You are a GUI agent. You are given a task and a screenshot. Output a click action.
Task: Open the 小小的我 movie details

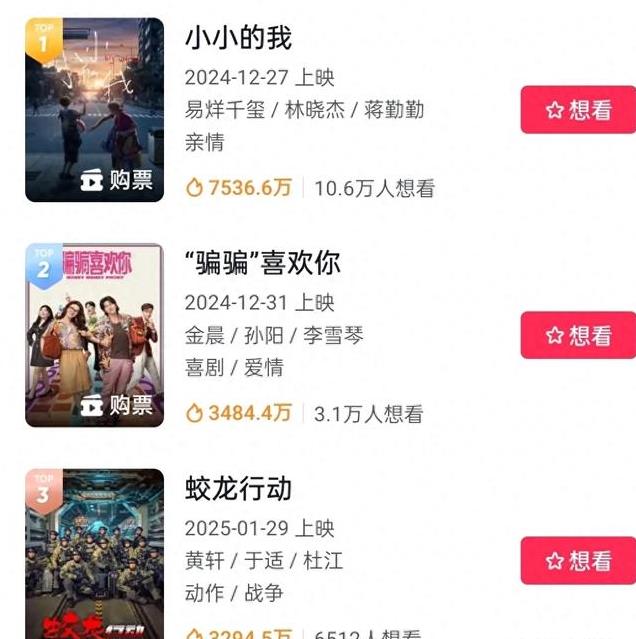pos(239,39)
